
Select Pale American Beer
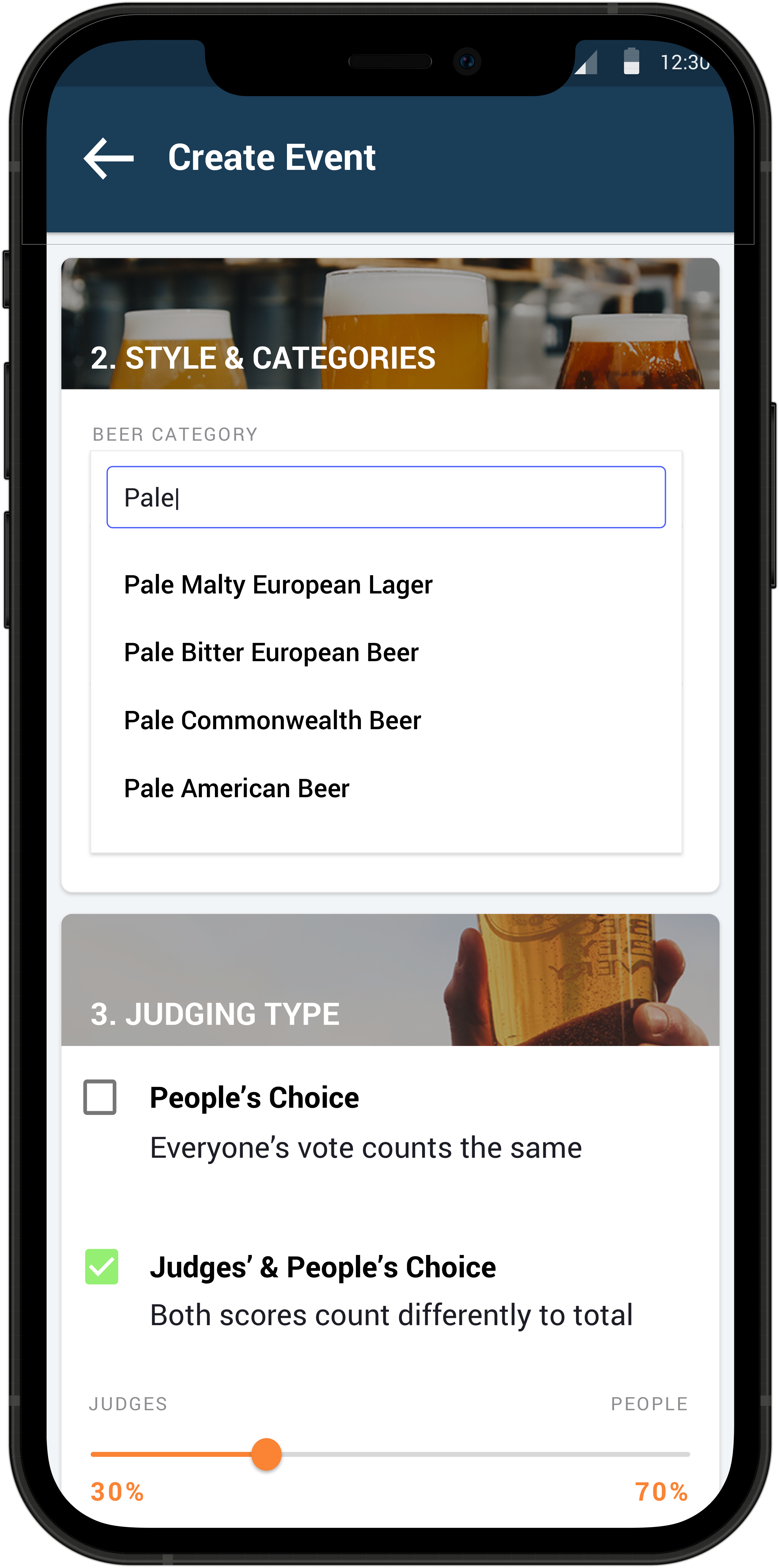point(237,789)
